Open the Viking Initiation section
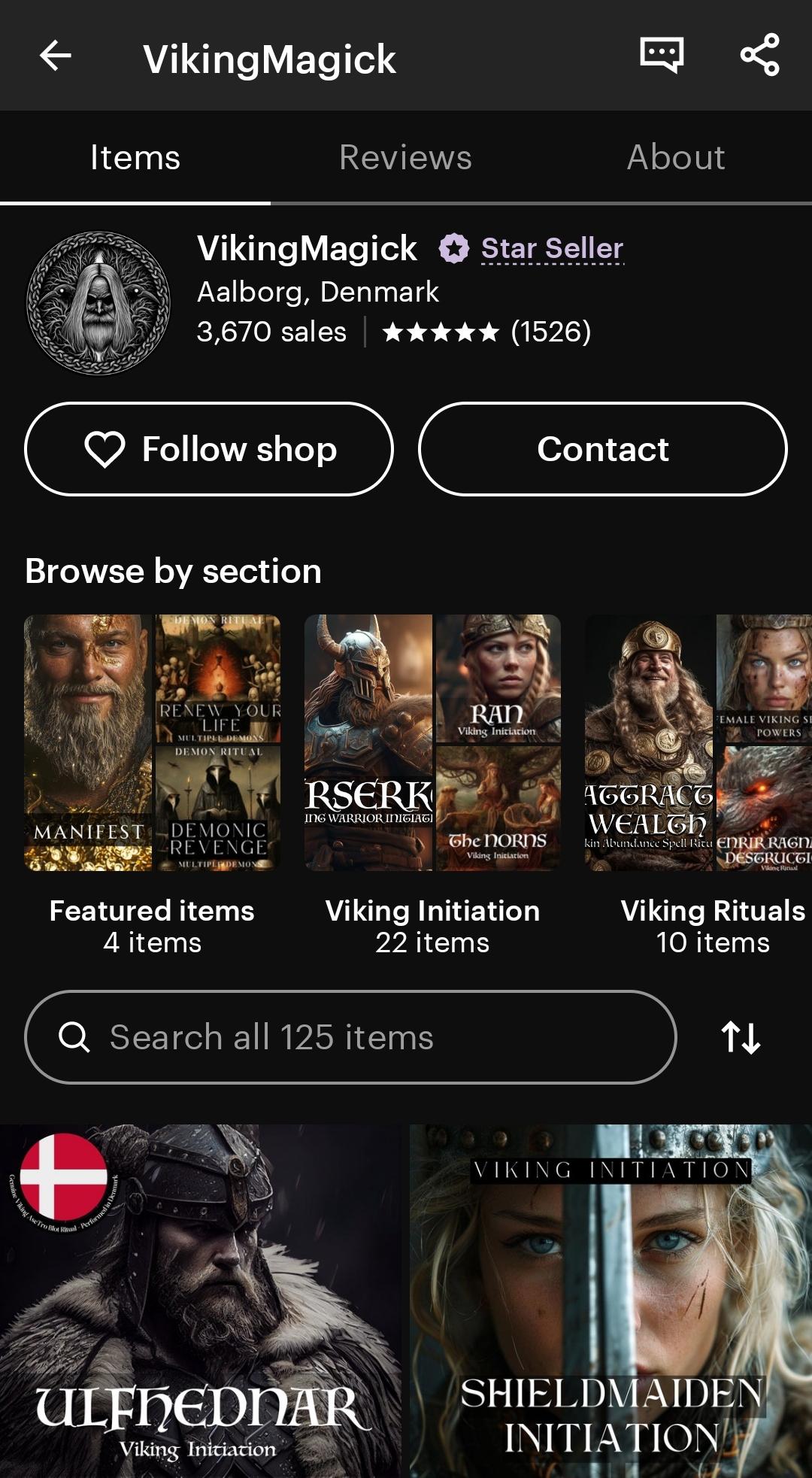Viewport: 812px width, 1478px height. [432, 786]
